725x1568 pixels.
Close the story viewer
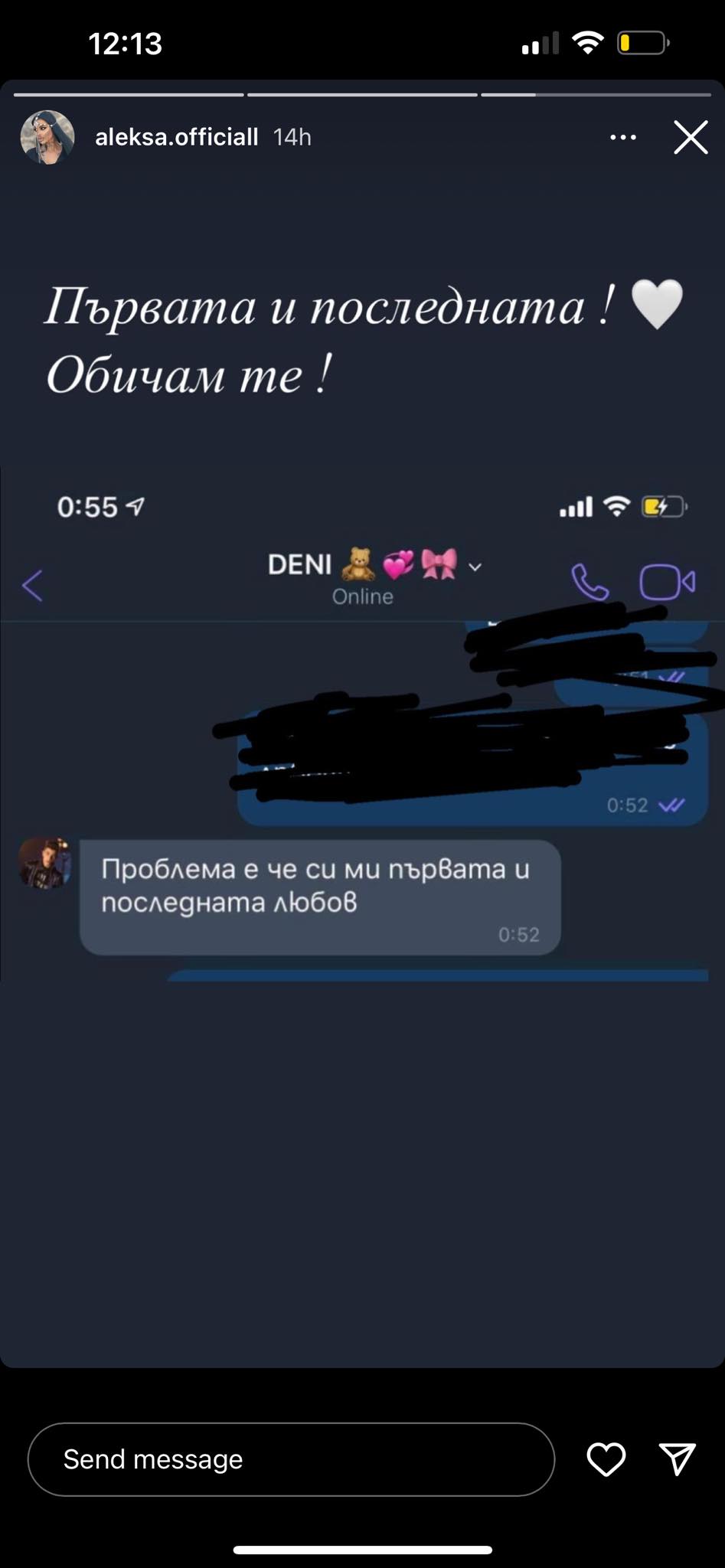[691, 138]
